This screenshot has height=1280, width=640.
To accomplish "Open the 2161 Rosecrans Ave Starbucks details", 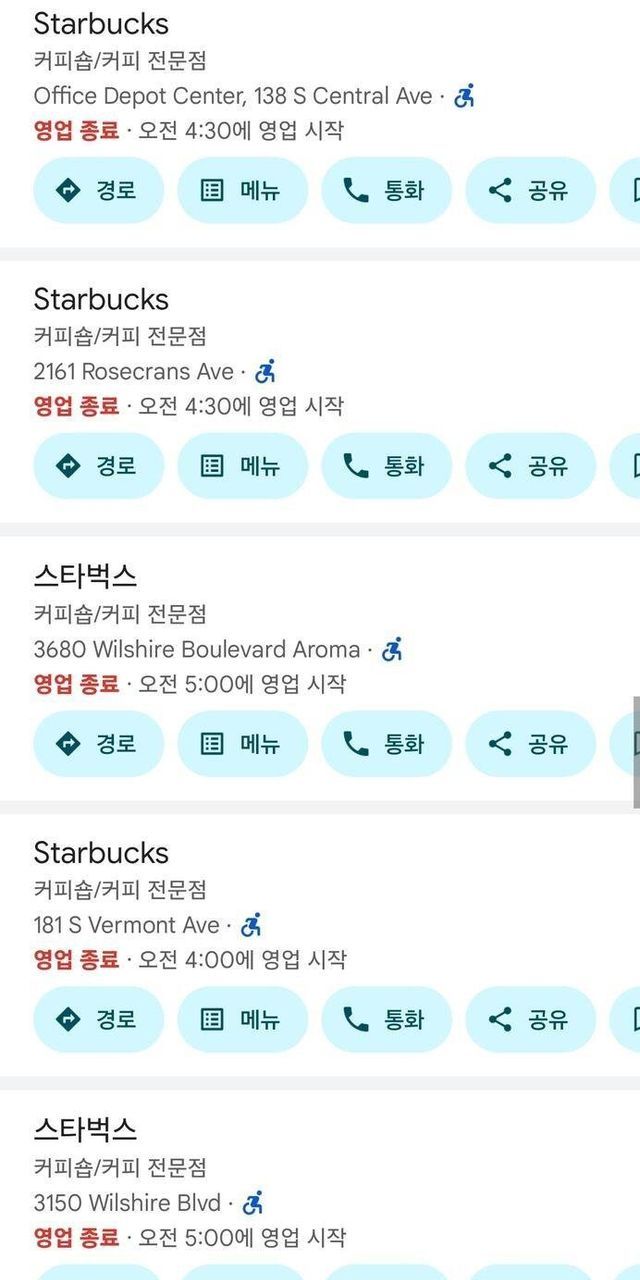I will click(101, 299).
